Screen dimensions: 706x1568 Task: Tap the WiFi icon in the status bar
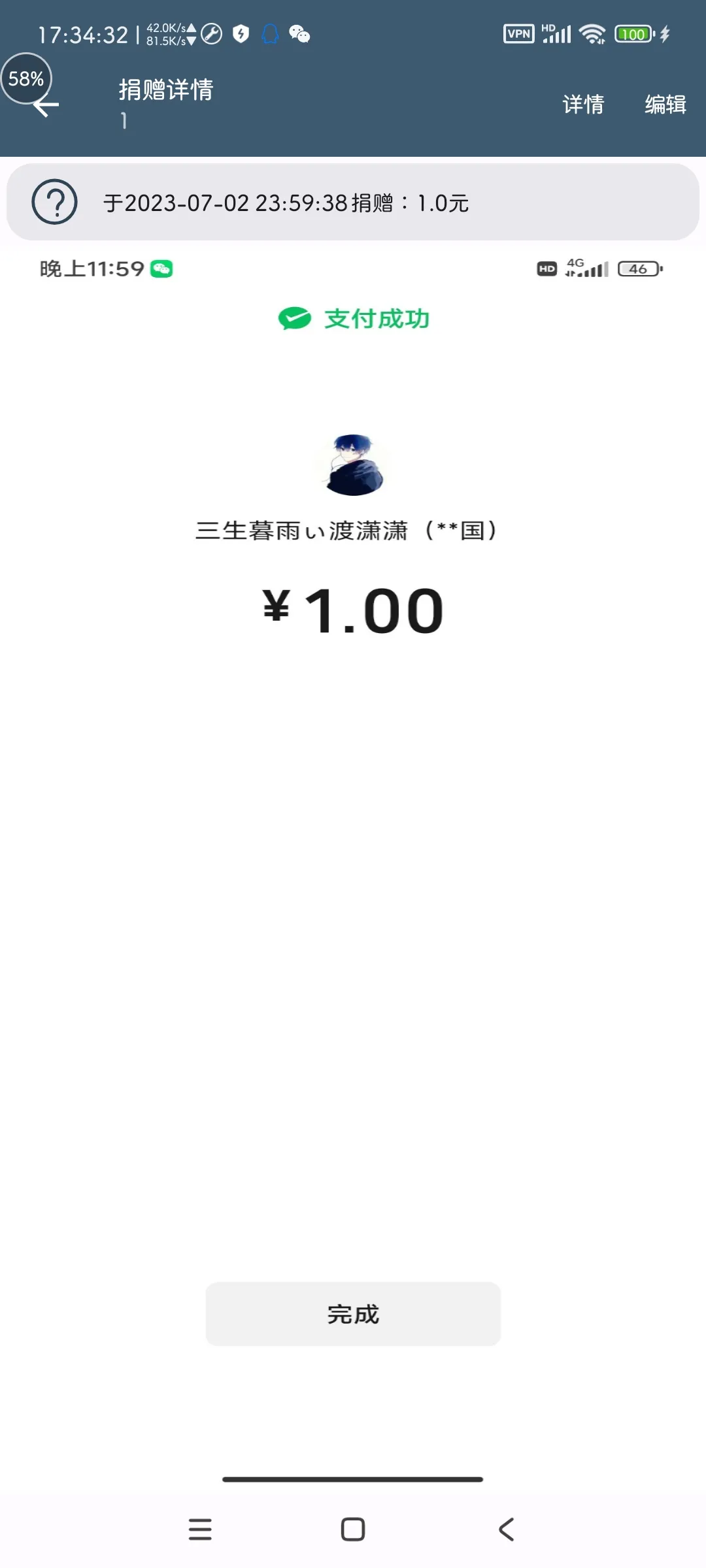[x=592, y=34]
